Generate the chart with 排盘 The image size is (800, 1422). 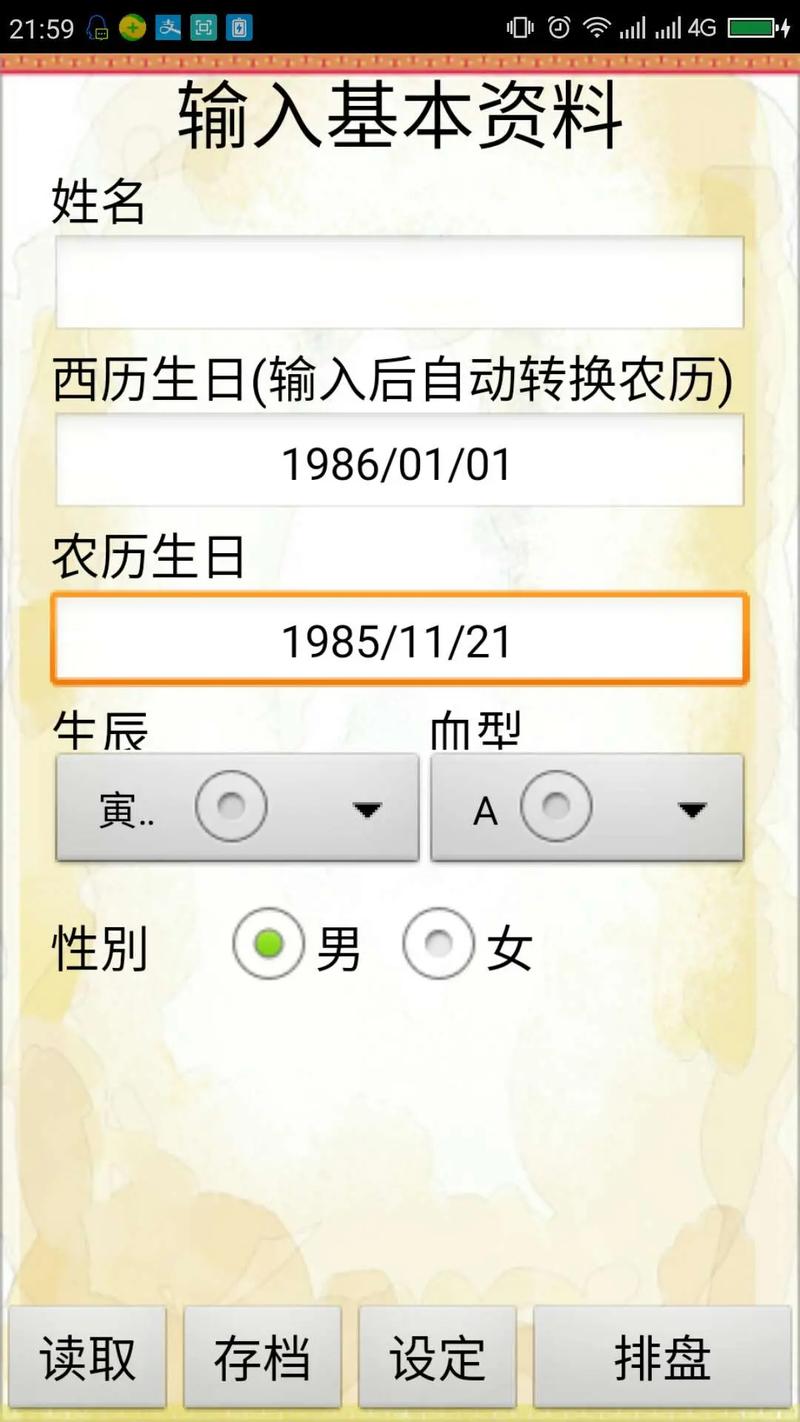(662, 1357)
